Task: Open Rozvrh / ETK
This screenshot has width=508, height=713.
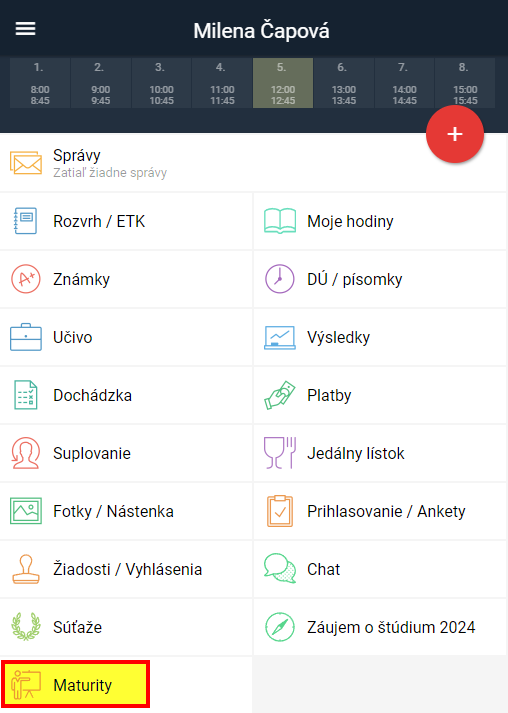Action: (x=126, y=221)
